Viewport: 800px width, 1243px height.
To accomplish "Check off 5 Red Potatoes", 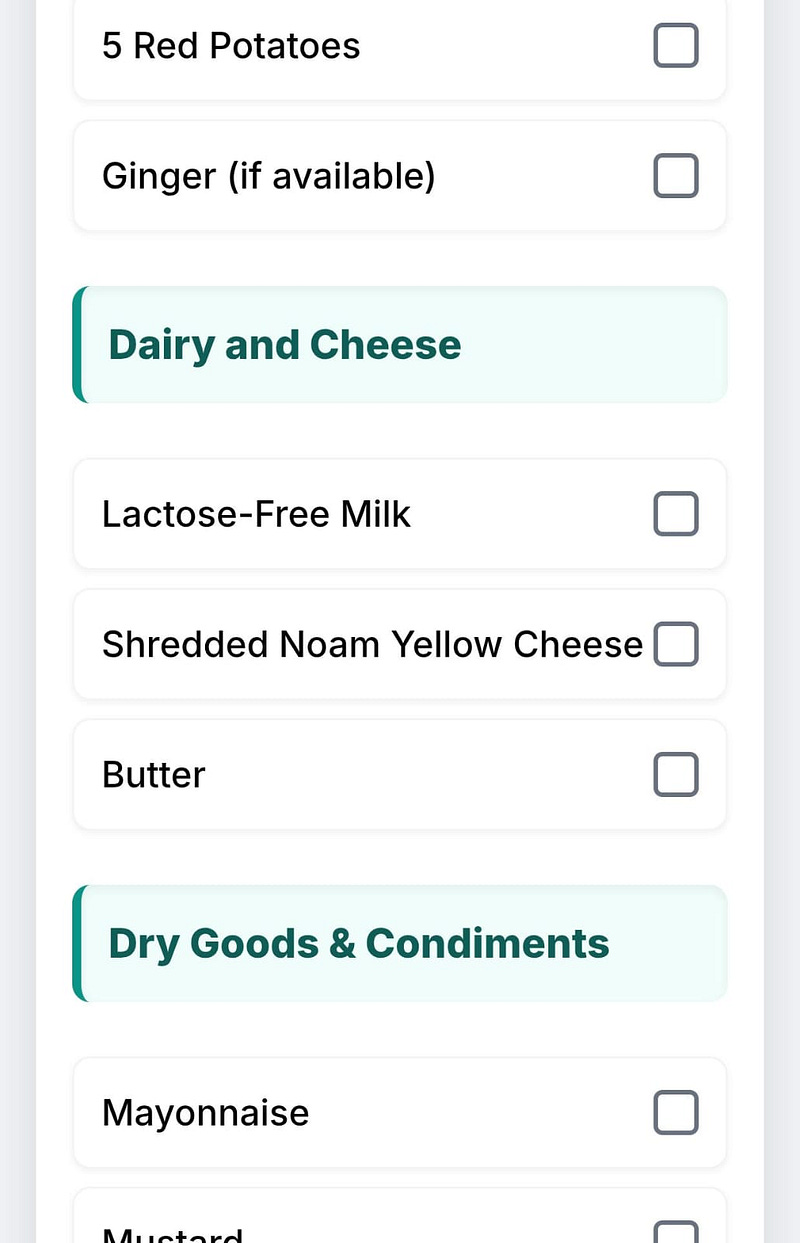I will click(x=676, y=46).
